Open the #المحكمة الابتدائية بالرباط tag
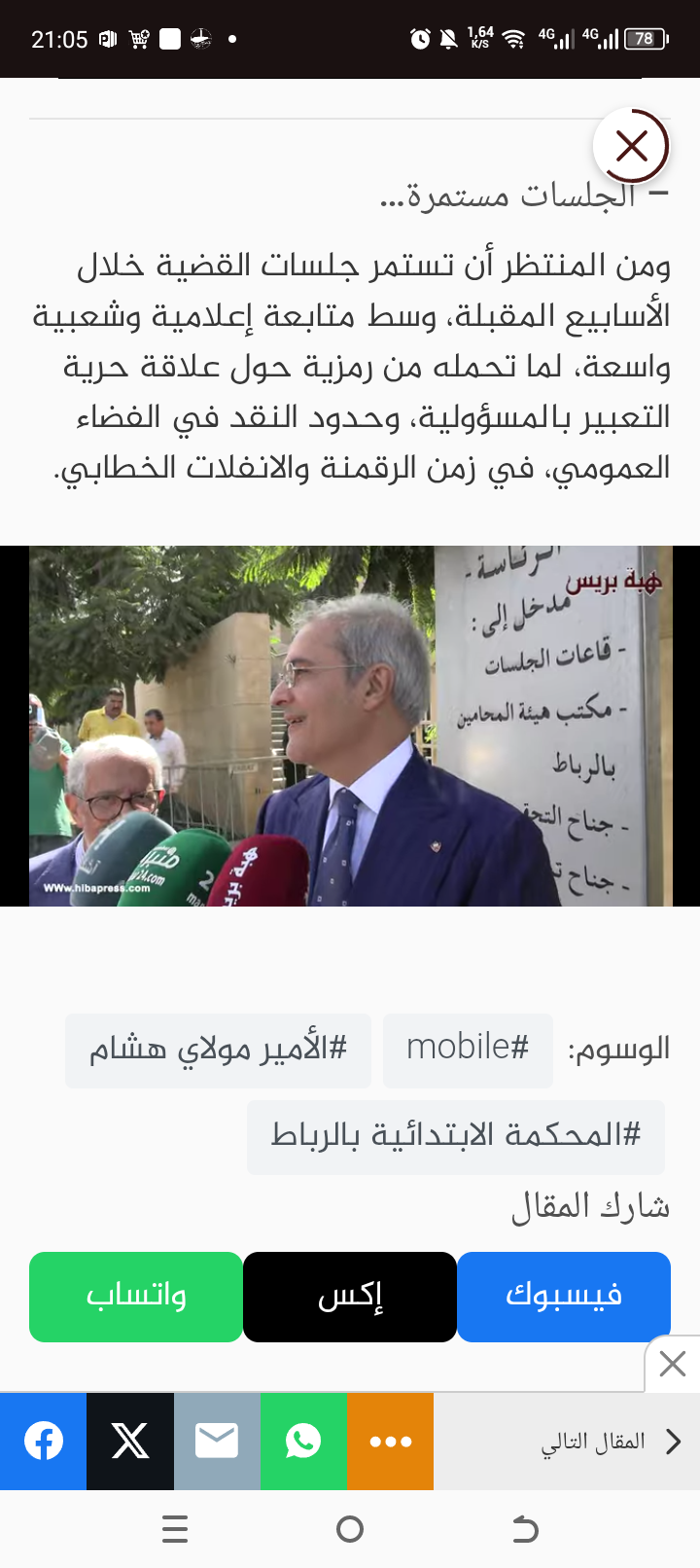Image resolution: width=700 pixels, height=1568 pixels. (456, 1136)
